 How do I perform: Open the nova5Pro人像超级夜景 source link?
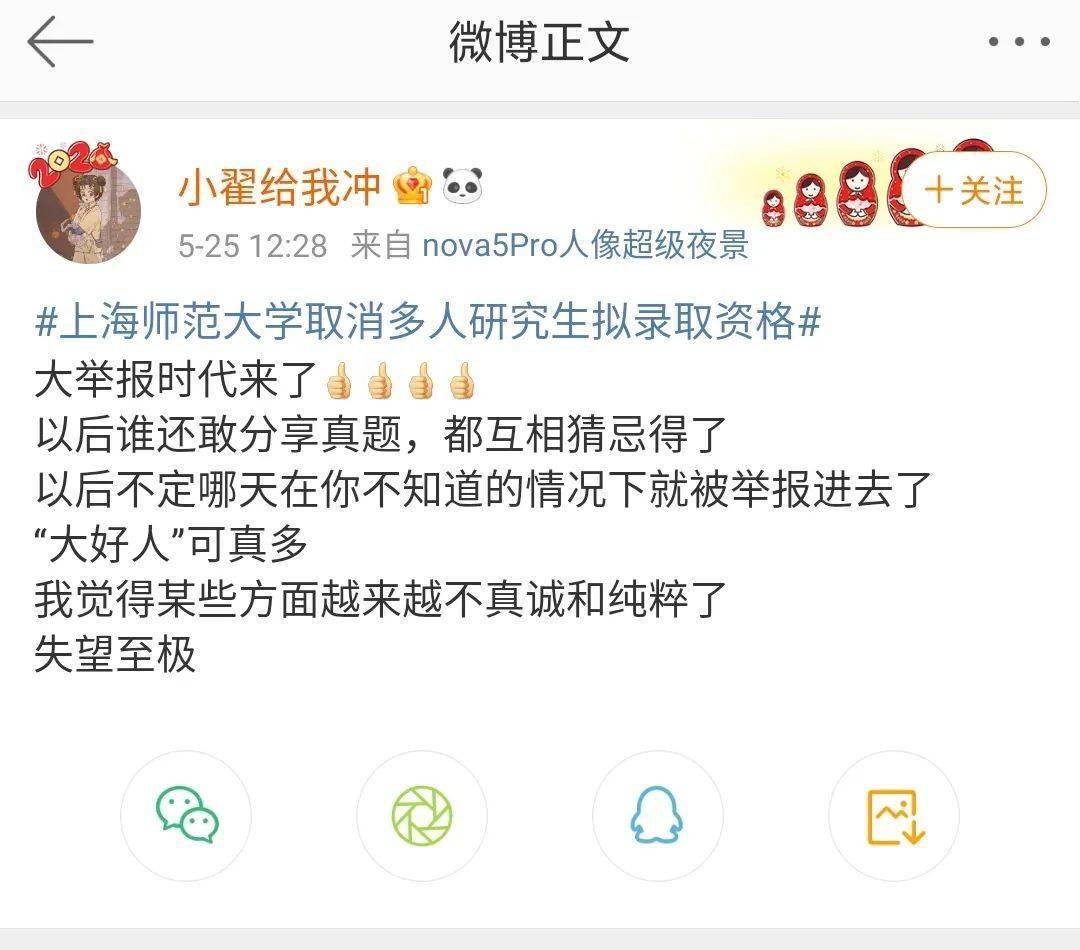tap(585, 245)
